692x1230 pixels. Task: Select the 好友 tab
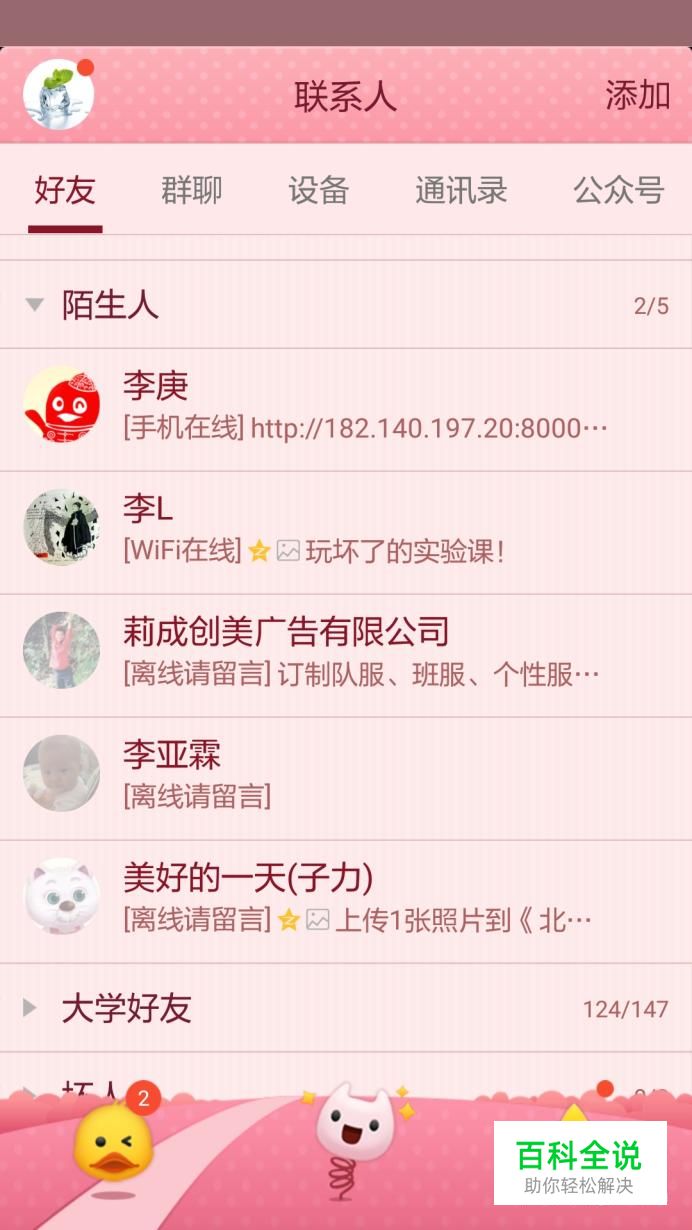click(65, 190)
